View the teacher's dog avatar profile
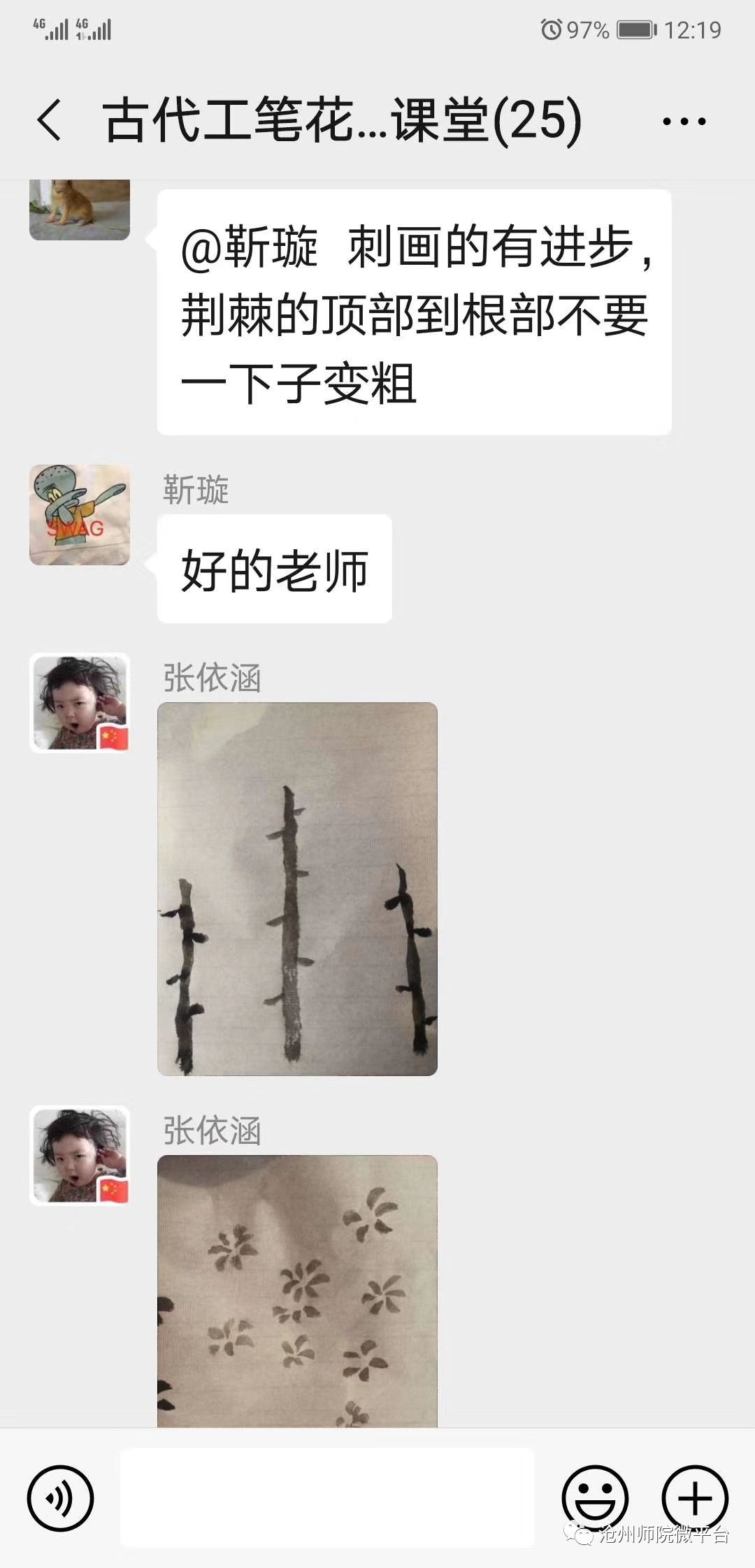The height and width of the screenshot is (1568, 755). pyautogui.click(x=80, y=210)
